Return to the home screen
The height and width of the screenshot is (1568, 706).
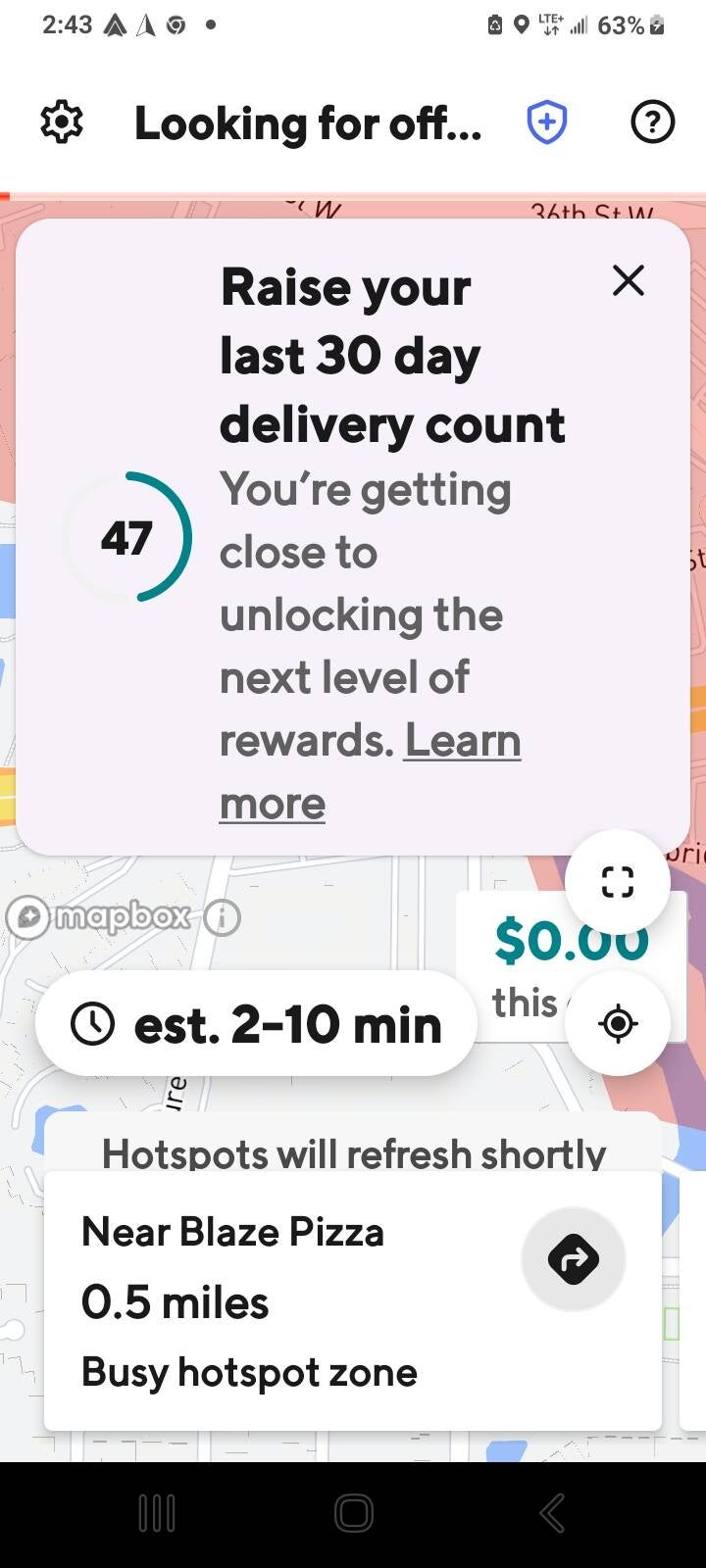click(x=353, y=1514)
